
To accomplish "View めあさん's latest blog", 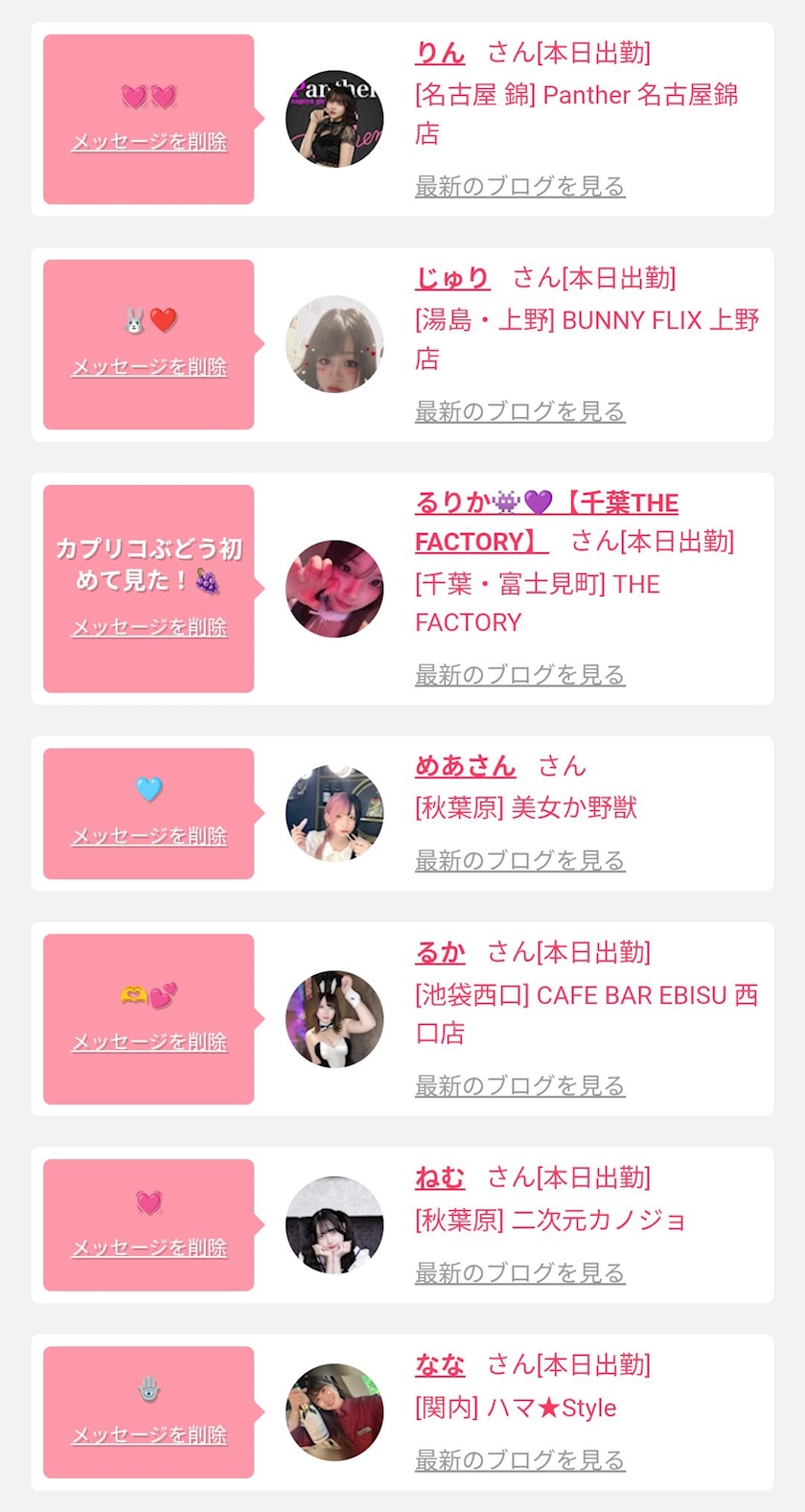I will click(x=519, y=861).
